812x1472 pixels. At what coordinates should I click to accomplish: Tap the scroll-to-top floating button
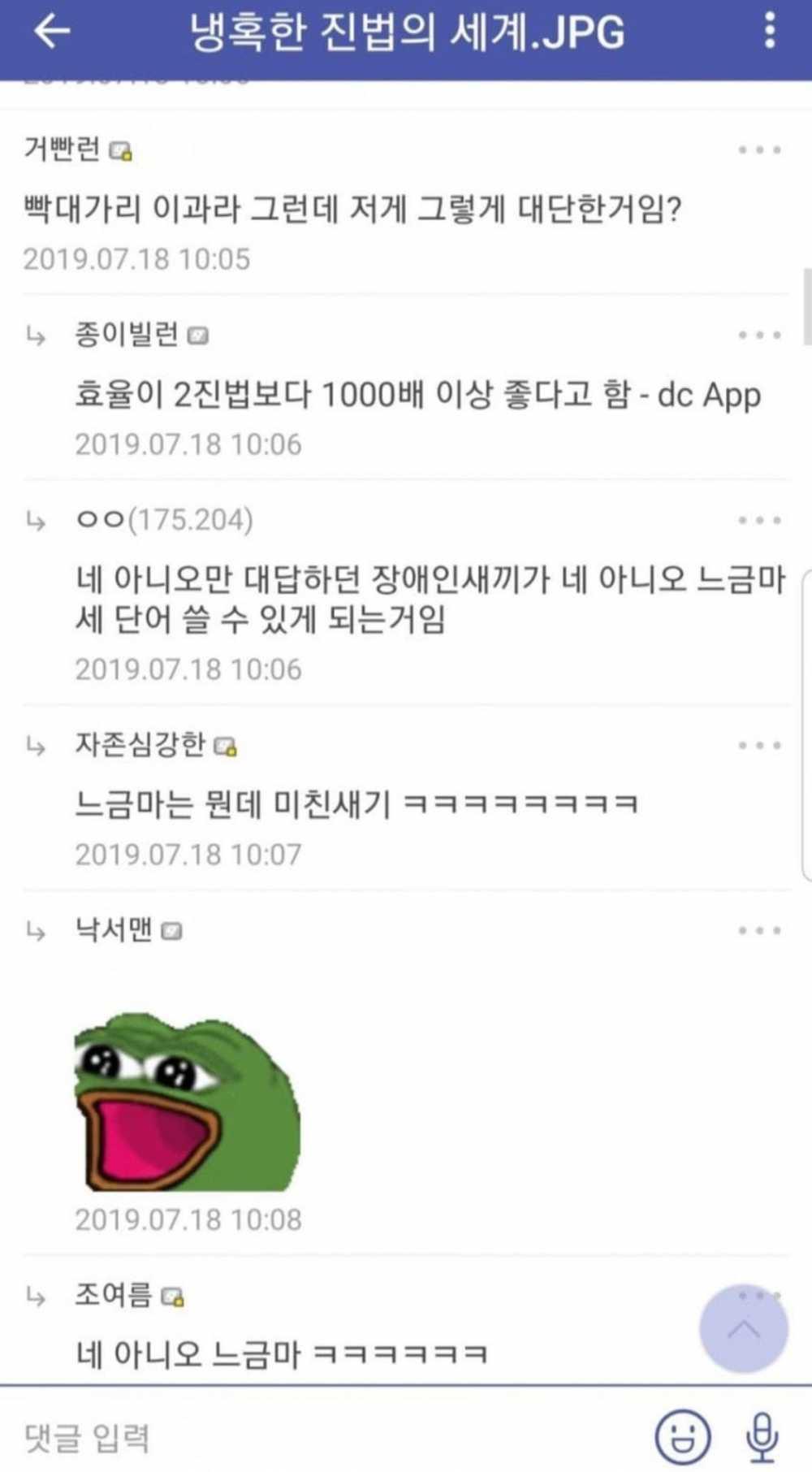click(x=743, y=1329)
